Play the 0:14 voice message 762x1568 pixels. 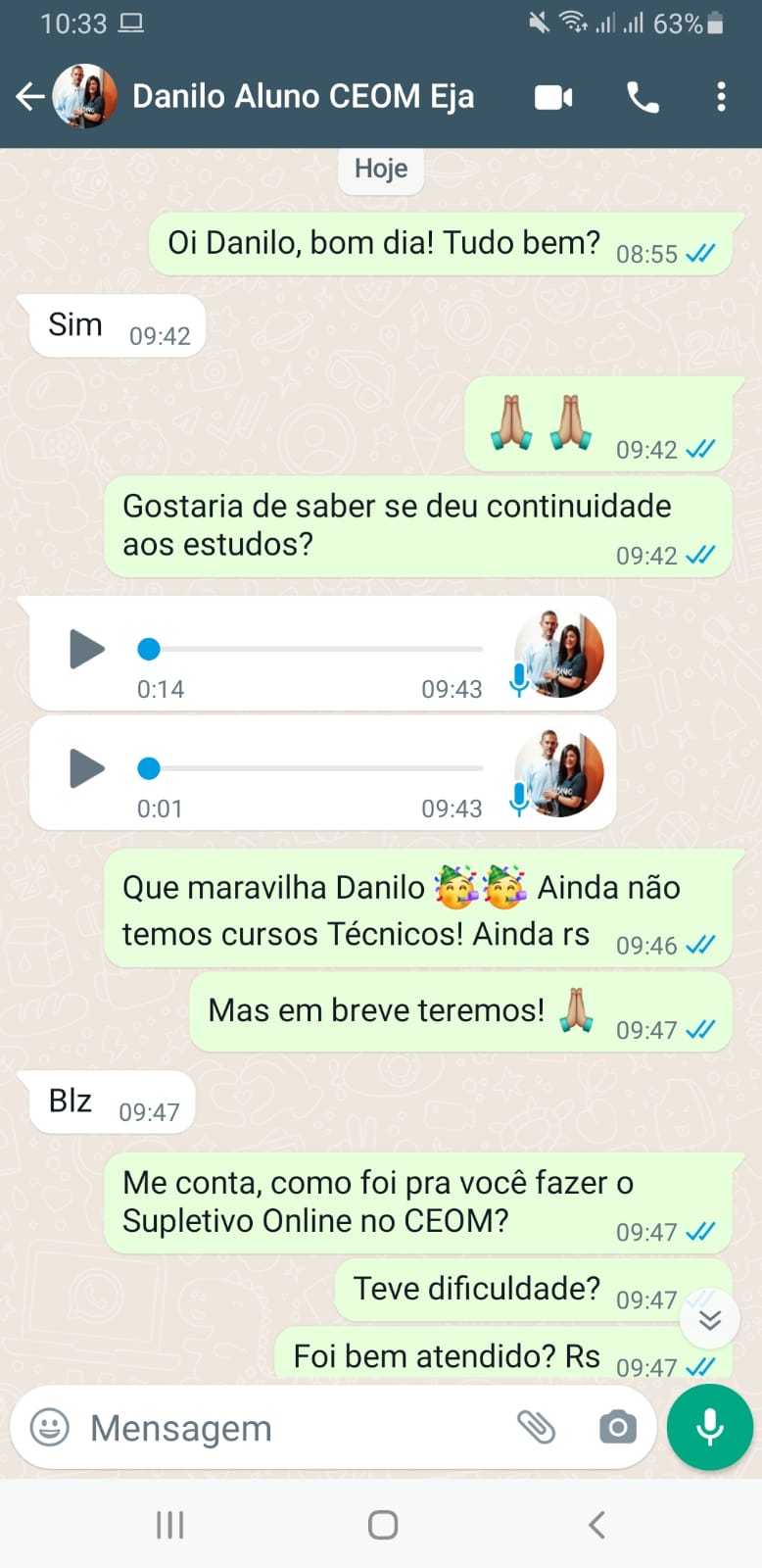tap(87, 650)
